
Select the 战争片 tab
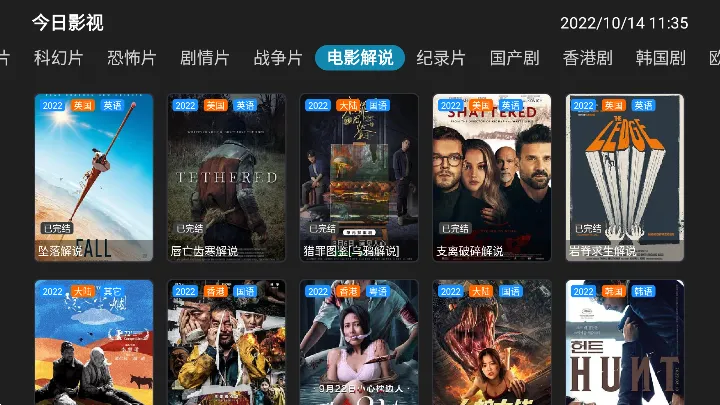click(x=278, y=58)
